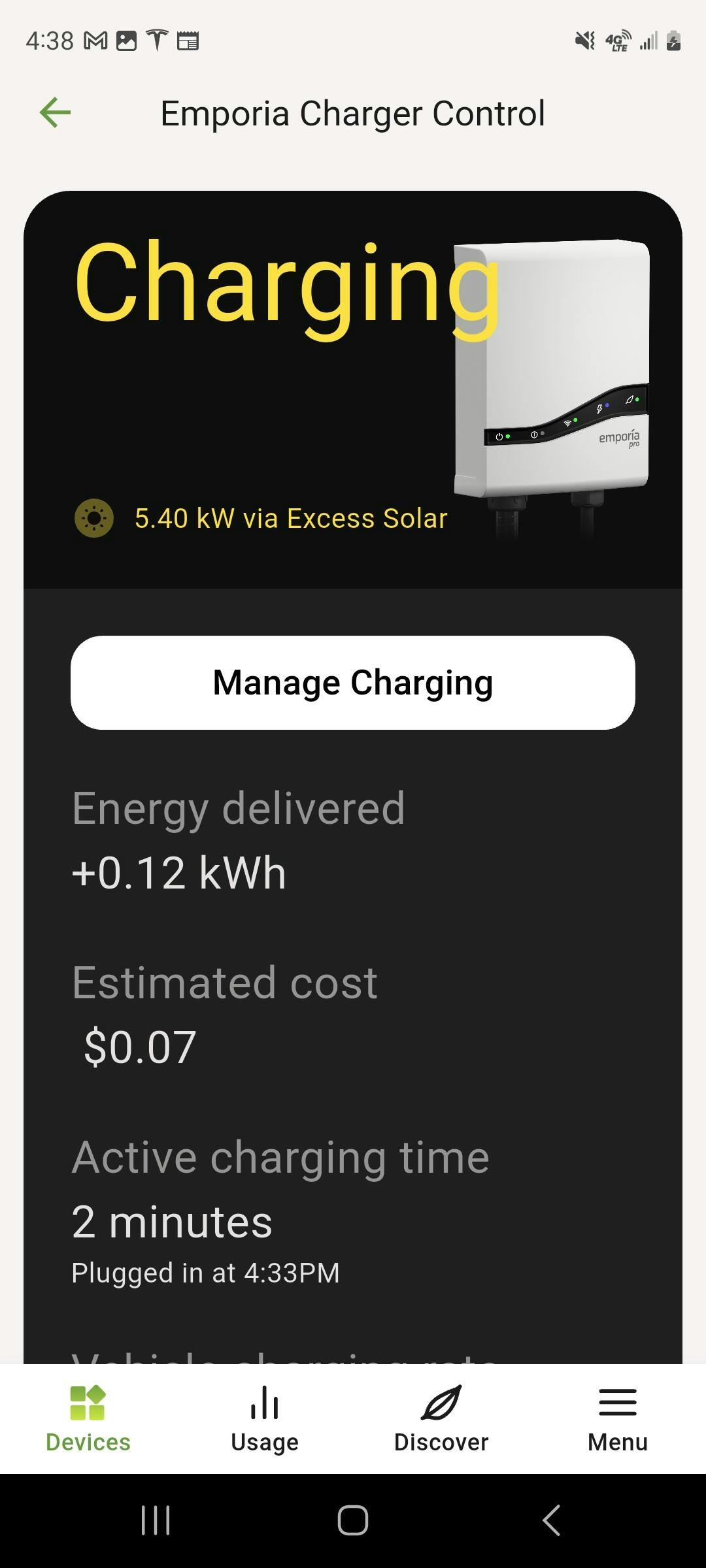Switch to the Discover tab
Viewport: 706px width, 1568px height.
pos(441,1419)
